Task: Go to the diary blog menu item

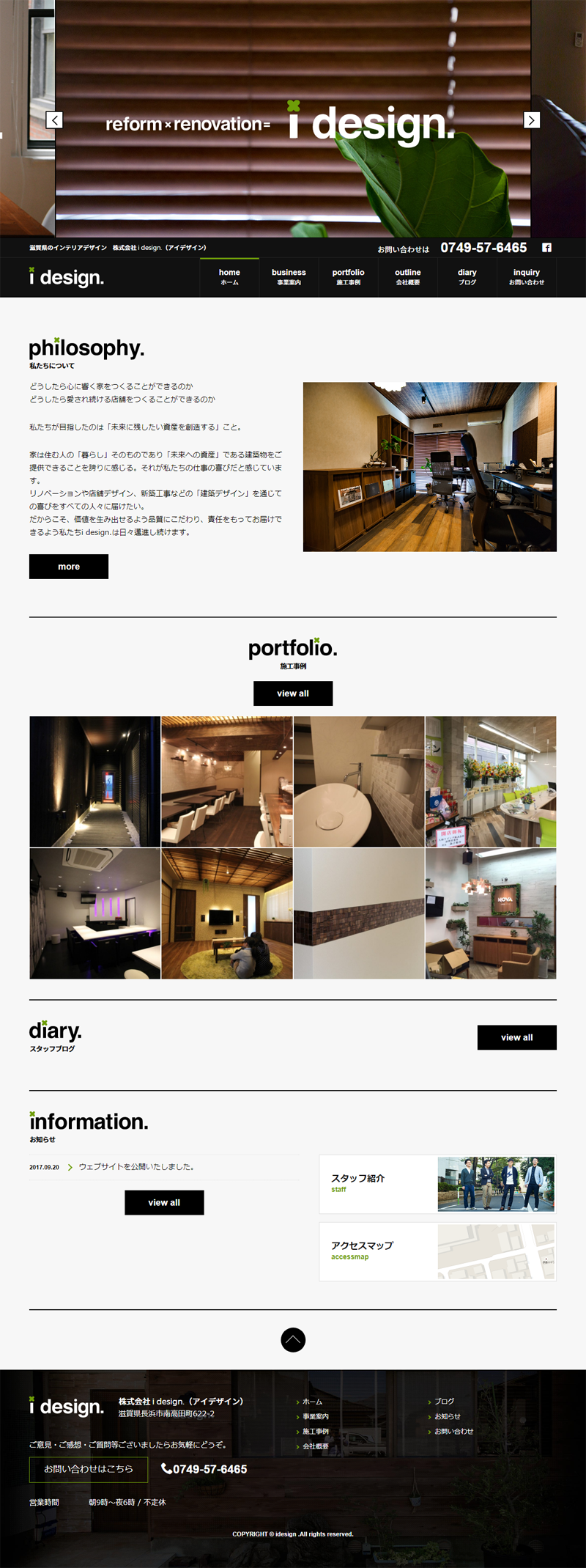Action: click(467, 276)
